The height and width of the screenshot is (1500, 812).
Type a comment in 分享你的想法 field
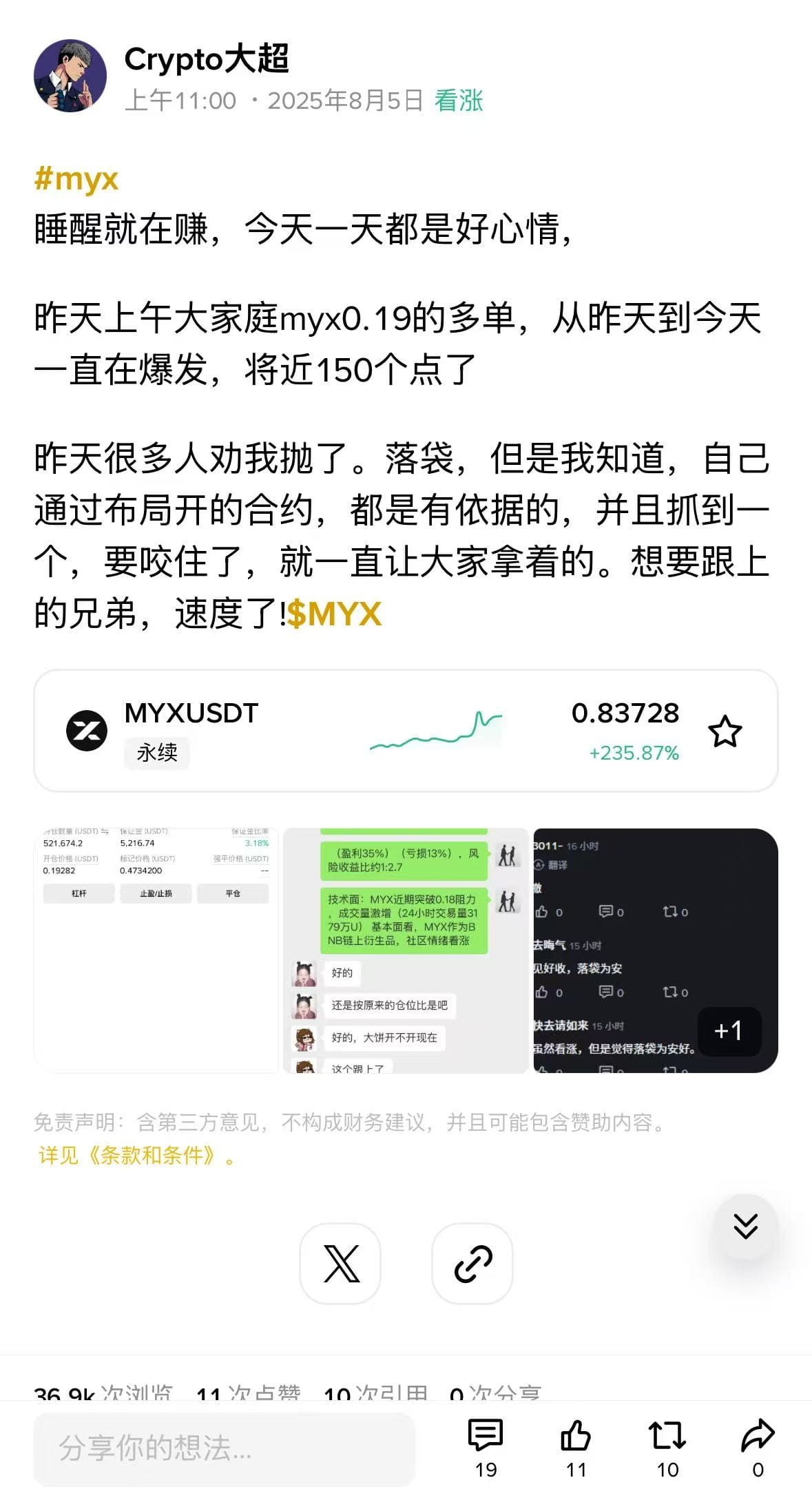tap(225, 1448)
